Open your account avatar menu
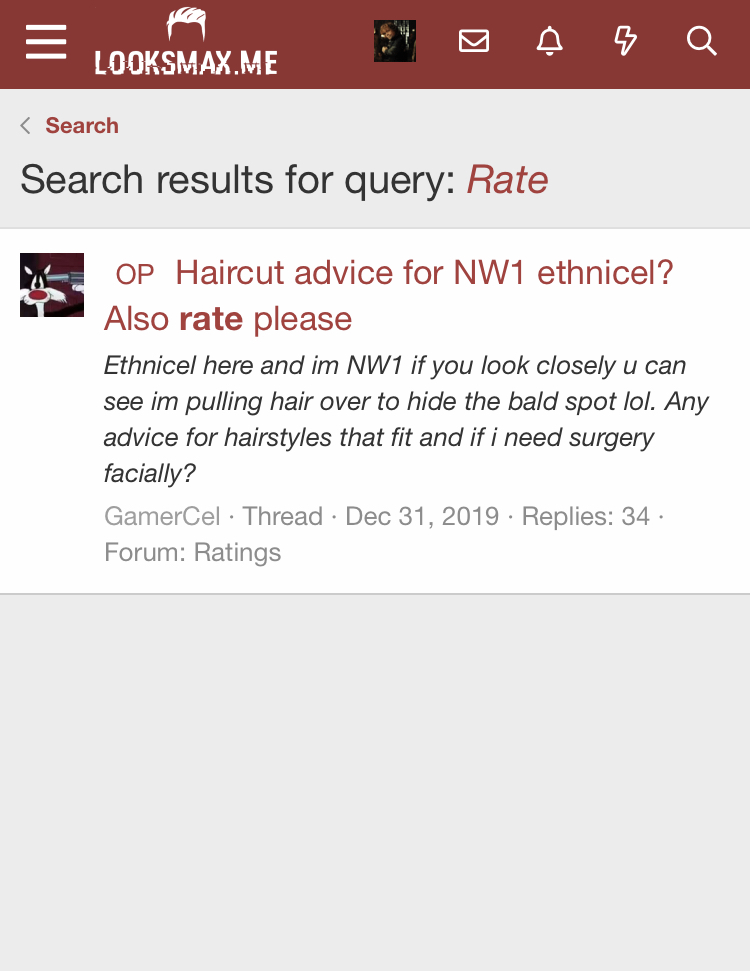The width and height of the screenshot is (750, 971). tap(394, 42)
